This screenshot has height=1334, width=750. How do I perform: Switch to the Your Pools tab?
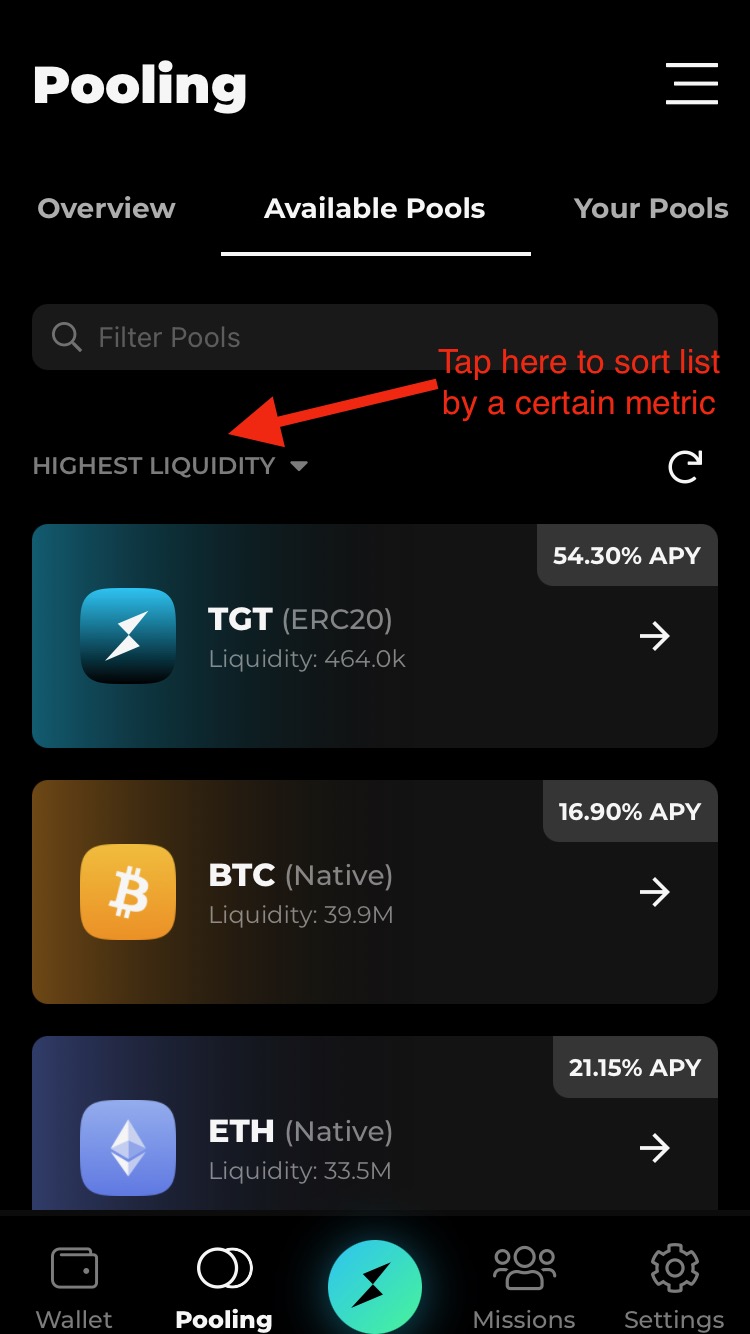651,208
